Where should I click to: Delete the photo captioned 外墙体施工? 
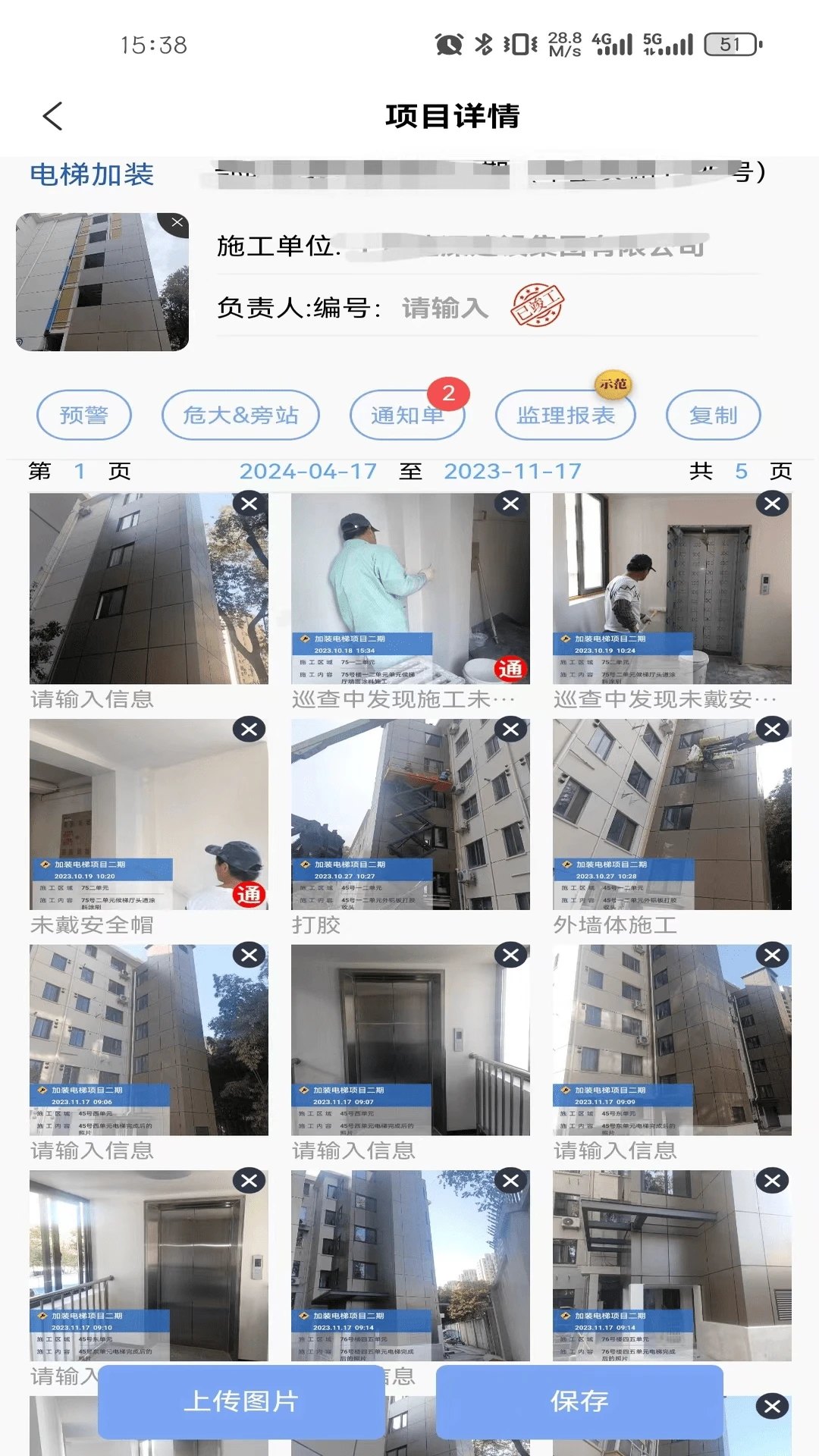pos(772,730)
